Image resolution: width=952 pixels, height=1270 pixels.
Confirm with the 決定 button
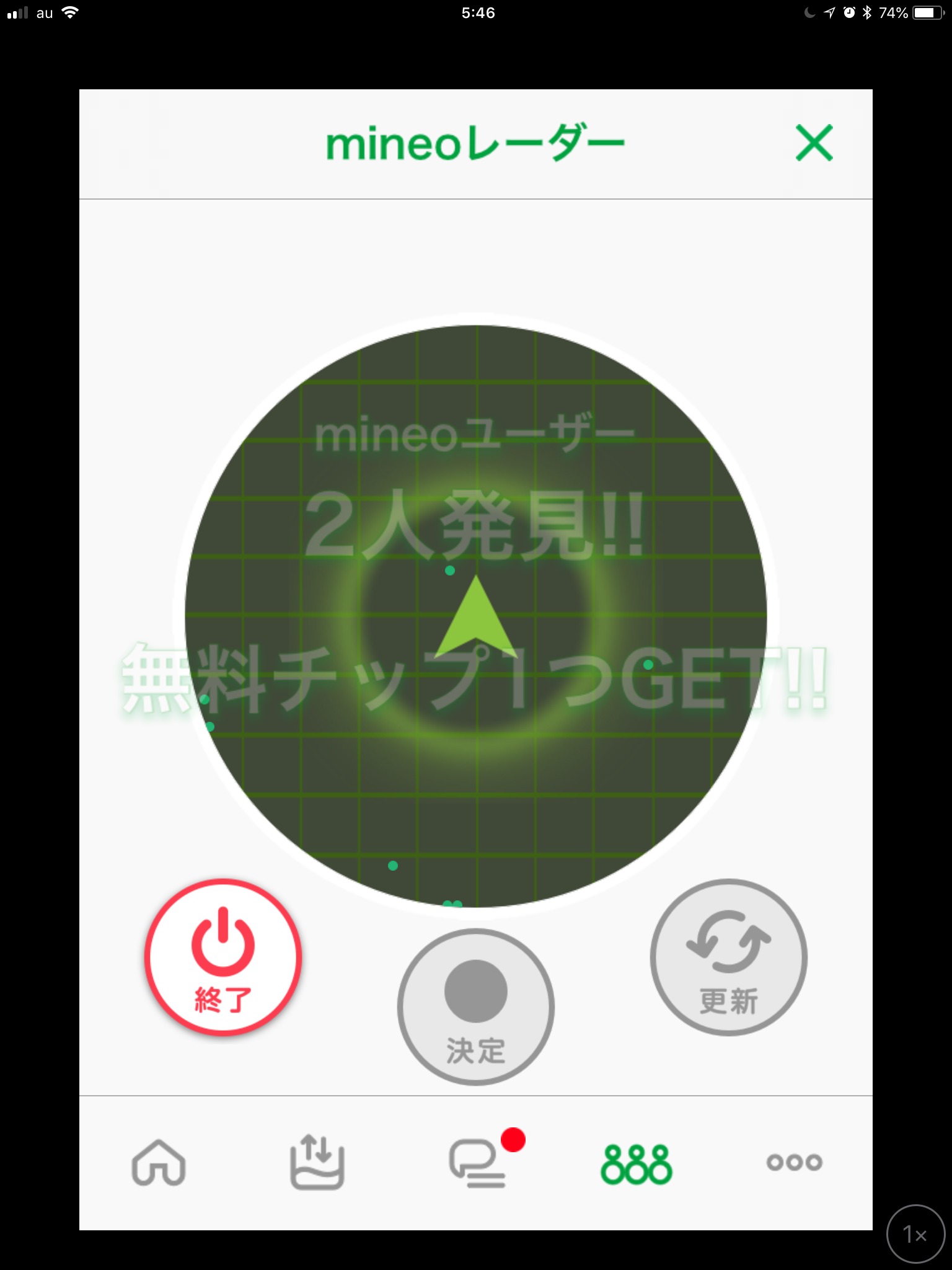tap(475, 1006)
